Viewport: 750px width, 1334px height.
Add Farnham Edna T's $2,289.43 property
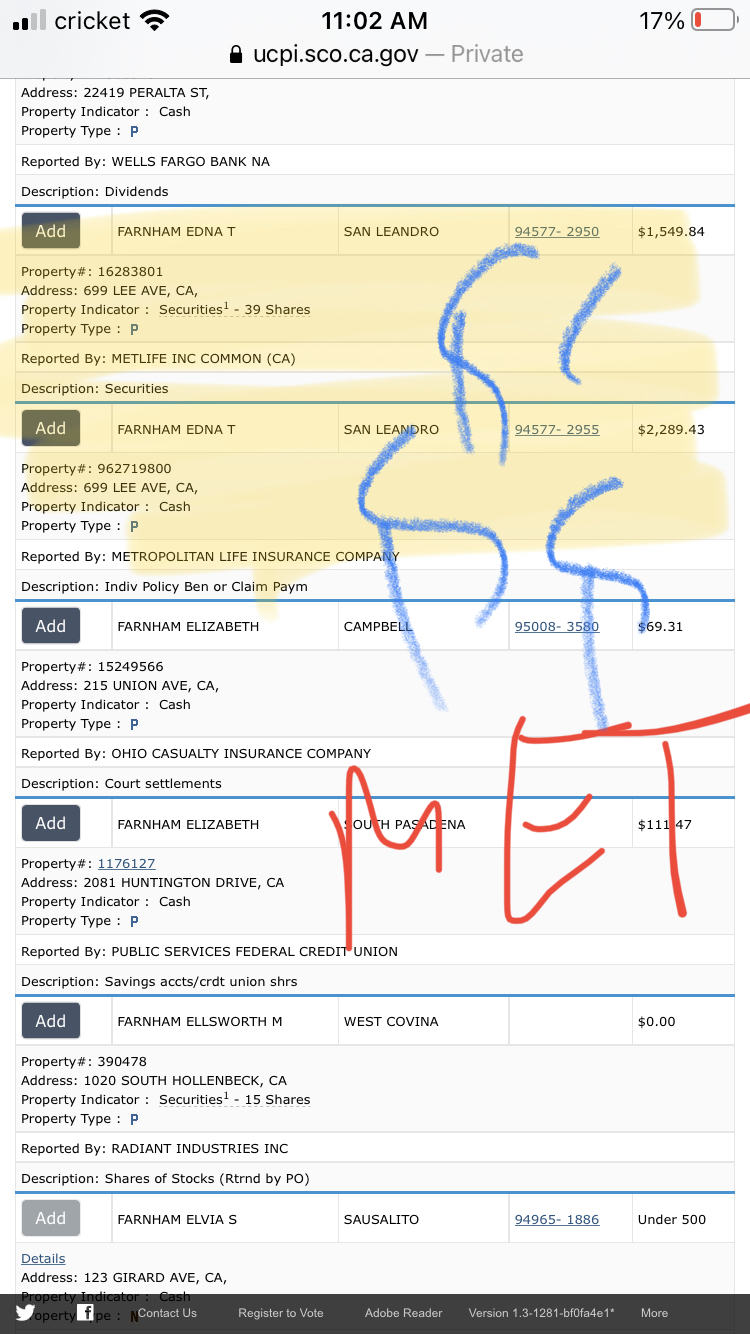(51, 428)
